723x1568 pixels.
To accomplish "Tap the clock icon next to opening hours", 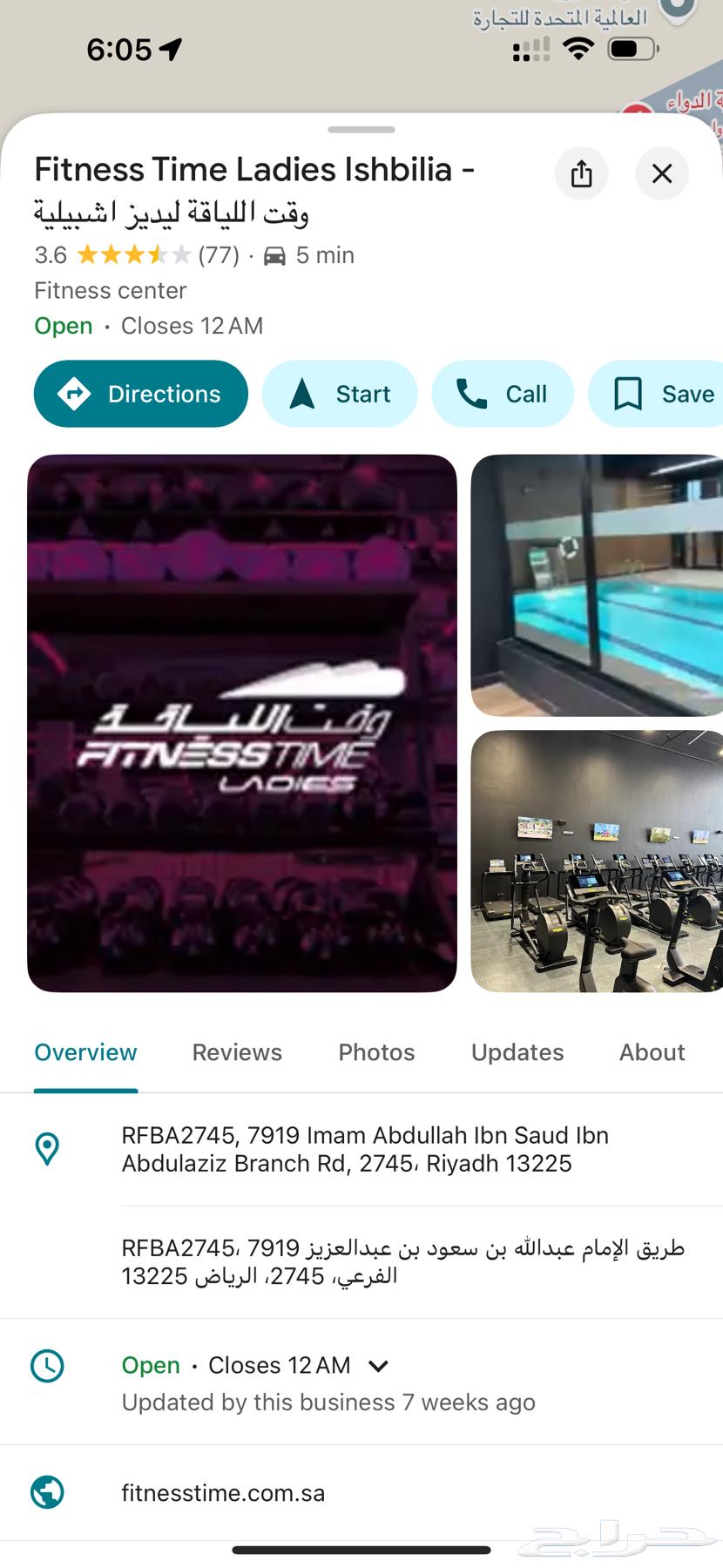I will coord(47,1366).
